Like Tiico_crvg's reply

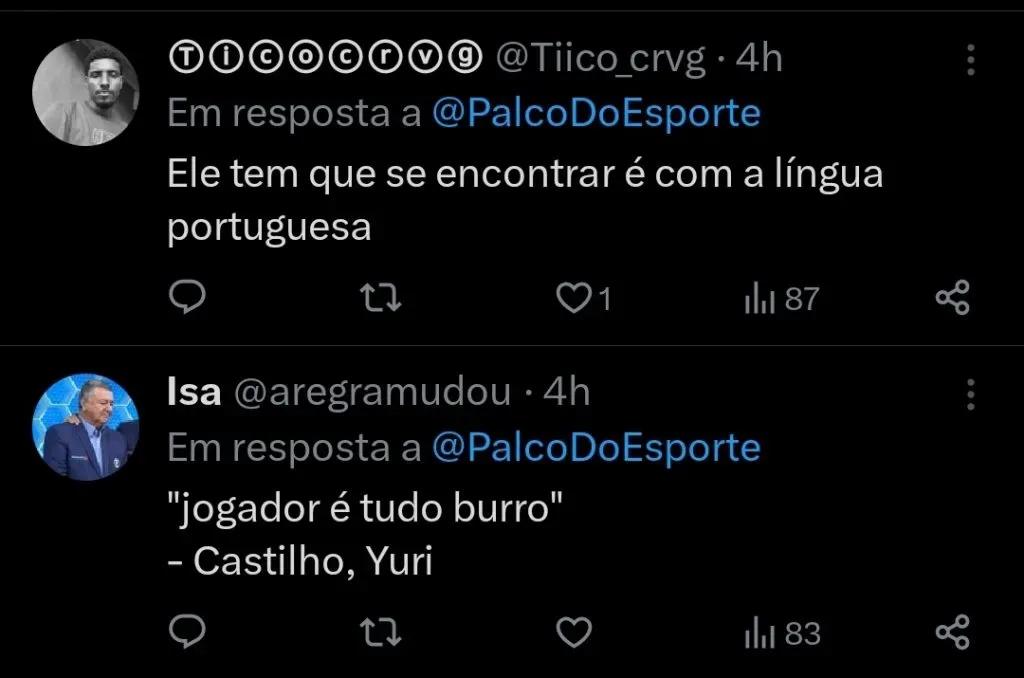point(574,298)
